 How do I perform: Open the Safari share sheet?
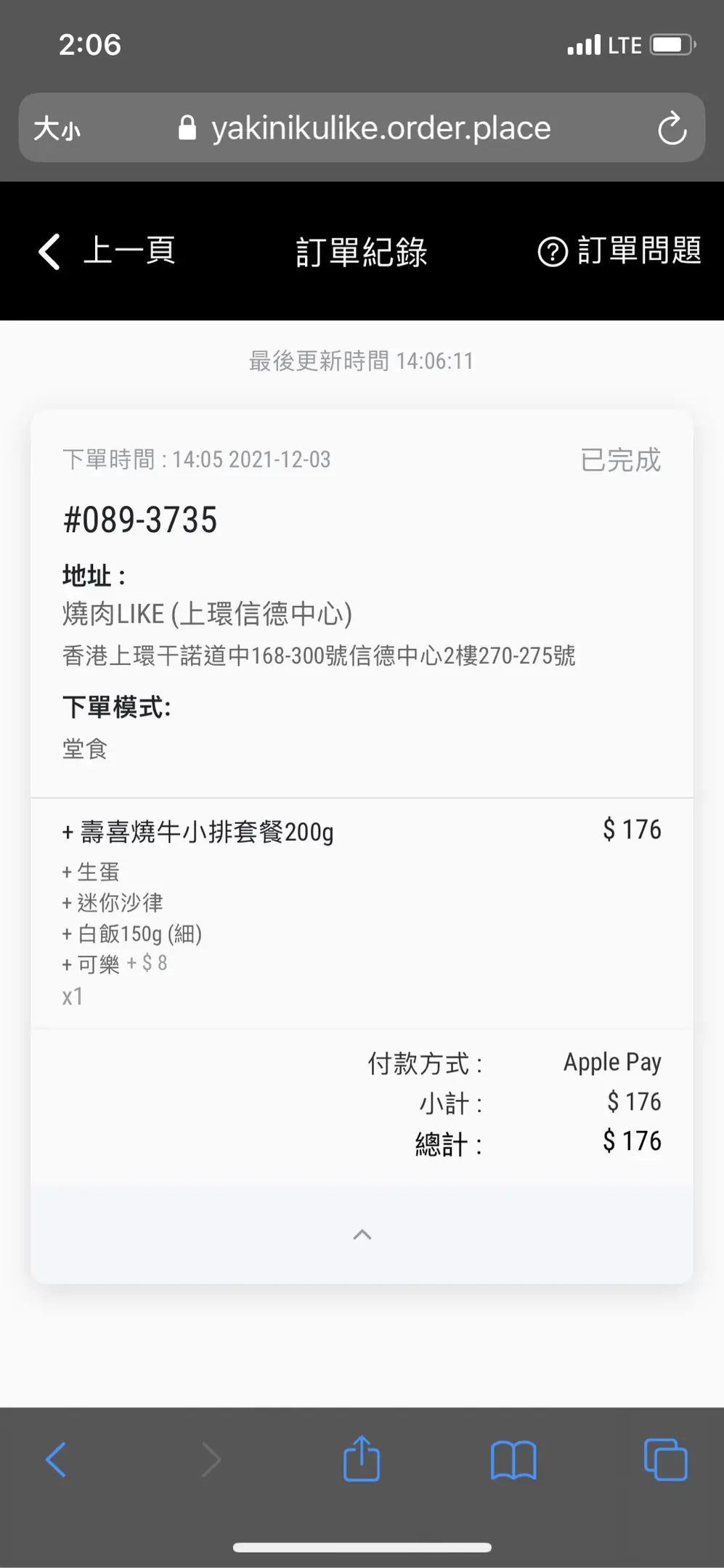pyautogui.click(x=362, y=1460)
